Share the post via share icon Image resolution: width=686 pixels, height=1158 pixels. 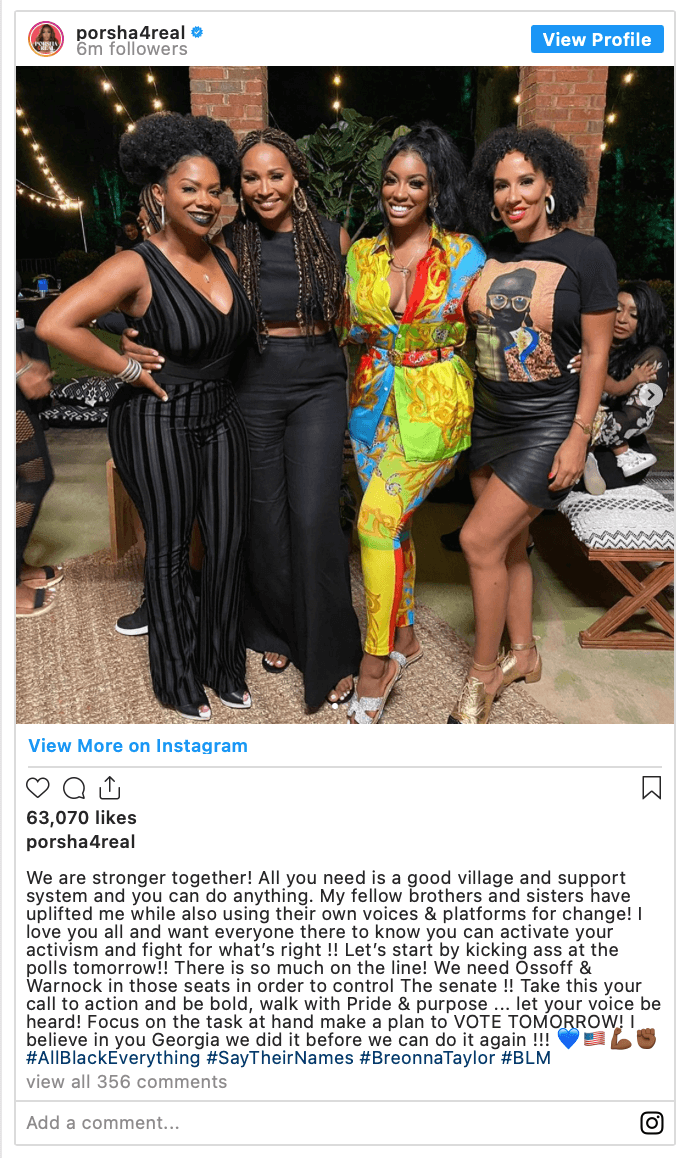pos(110,787)
